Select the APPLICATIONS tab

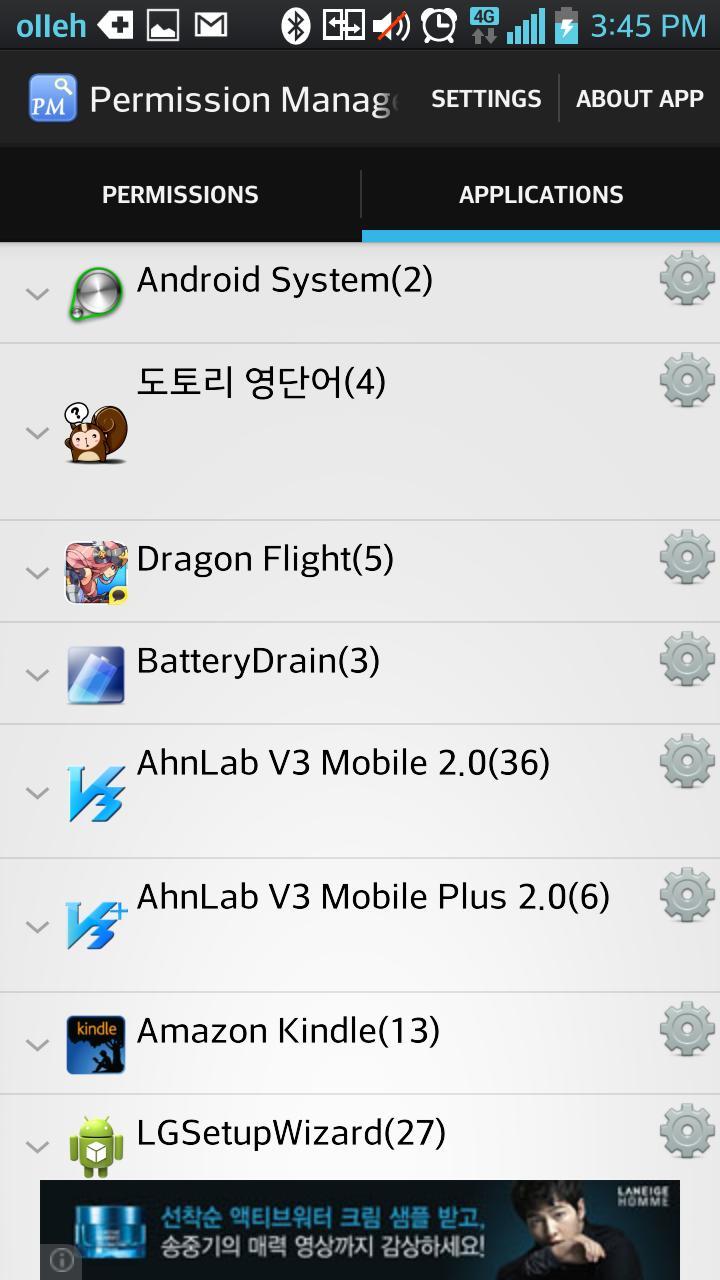(541, 195)
